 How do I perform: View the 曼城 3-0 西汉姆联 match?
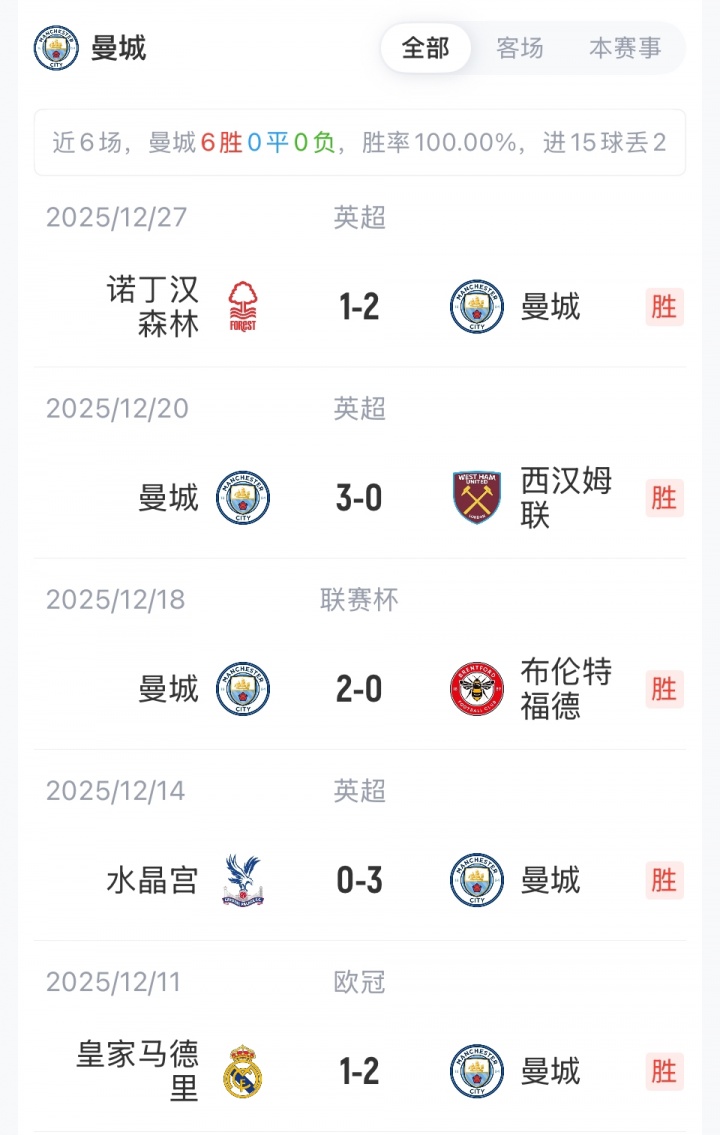tap(359, 497)
